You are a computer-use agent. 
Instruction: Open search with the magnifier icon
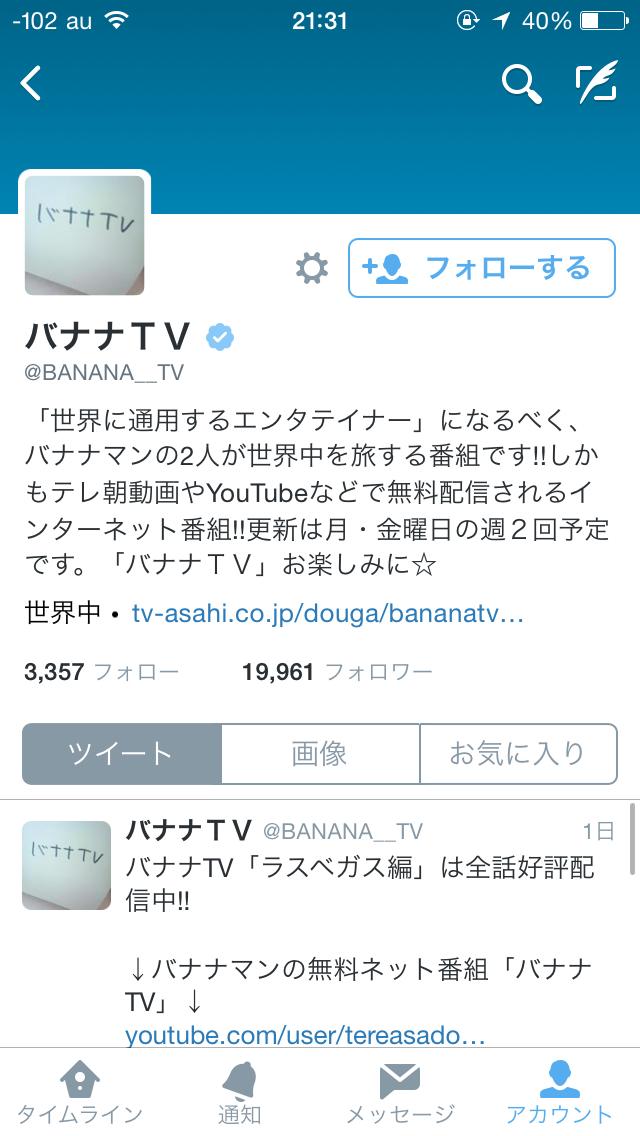pyautogui.click(x=521, y=85)
